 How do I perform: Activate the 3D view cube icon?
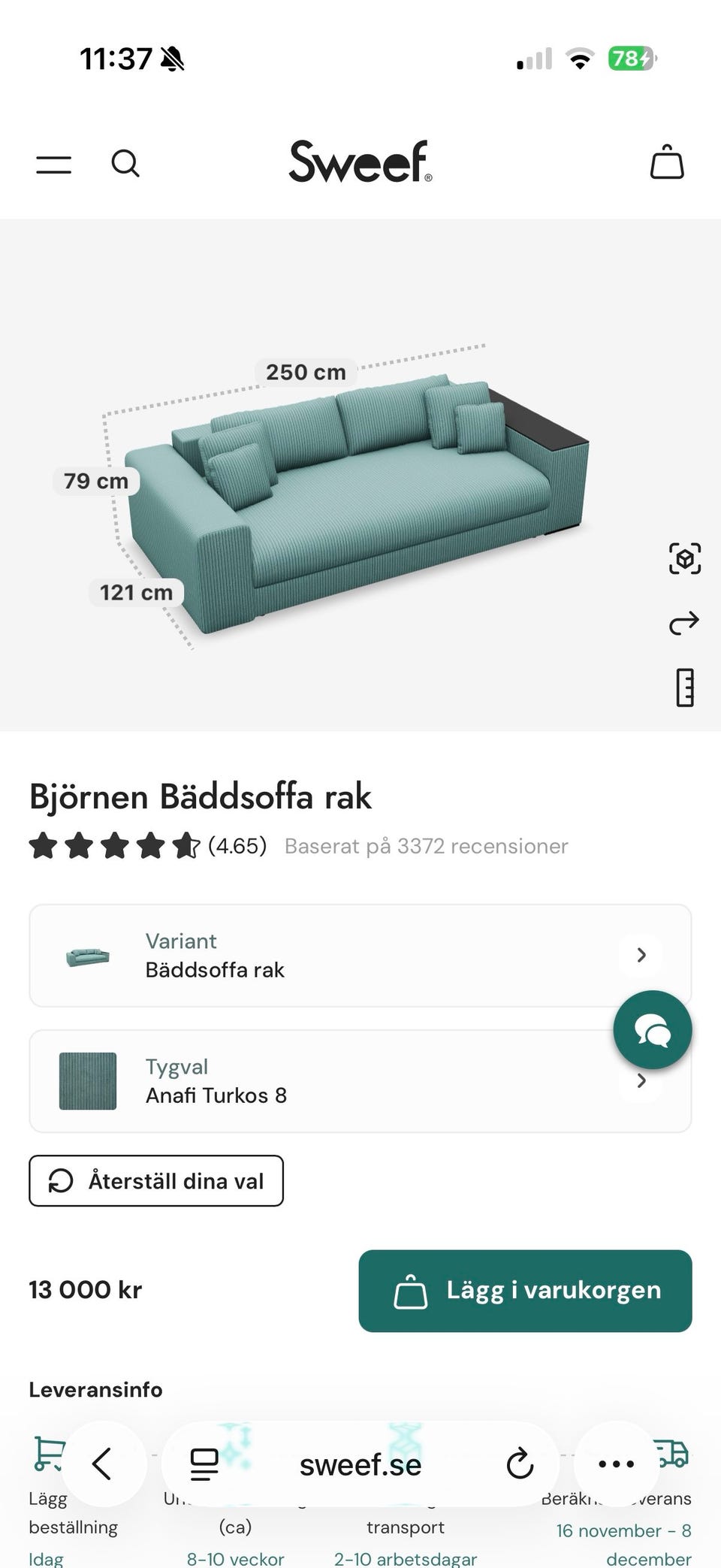point(683,556)
